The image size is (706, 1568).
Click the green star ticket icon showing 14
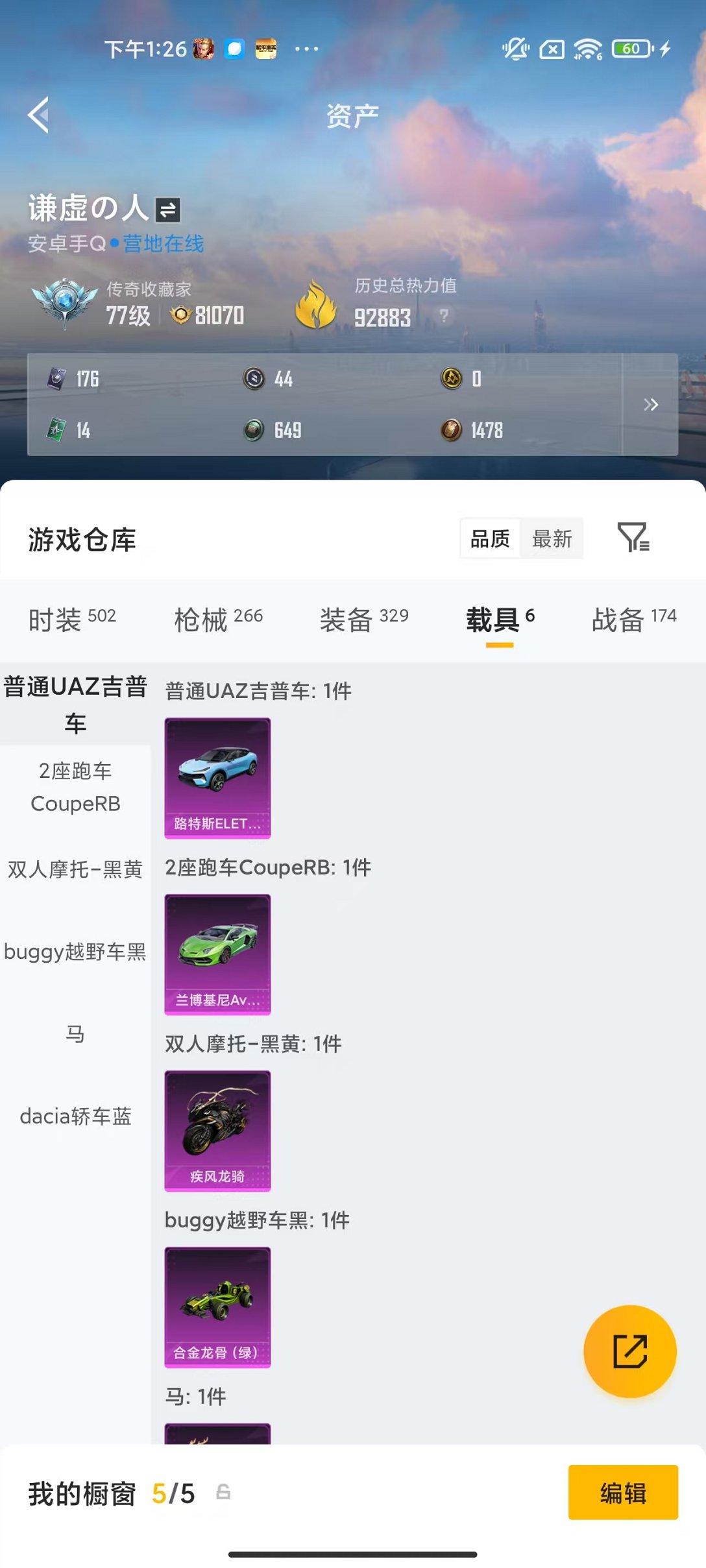[x=55, y=429]
